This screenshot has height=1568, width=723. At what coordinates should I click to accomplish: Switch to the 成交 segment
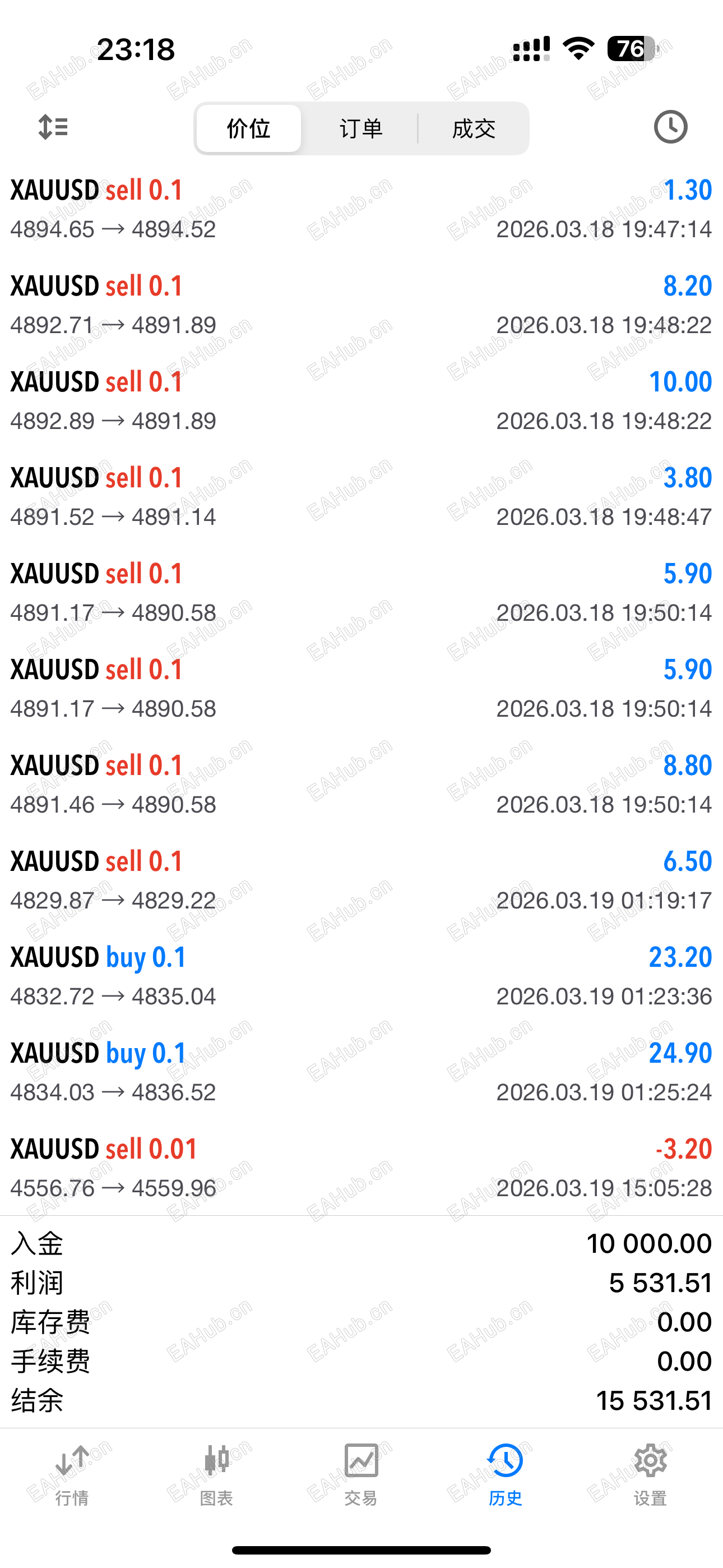point(474,128)
